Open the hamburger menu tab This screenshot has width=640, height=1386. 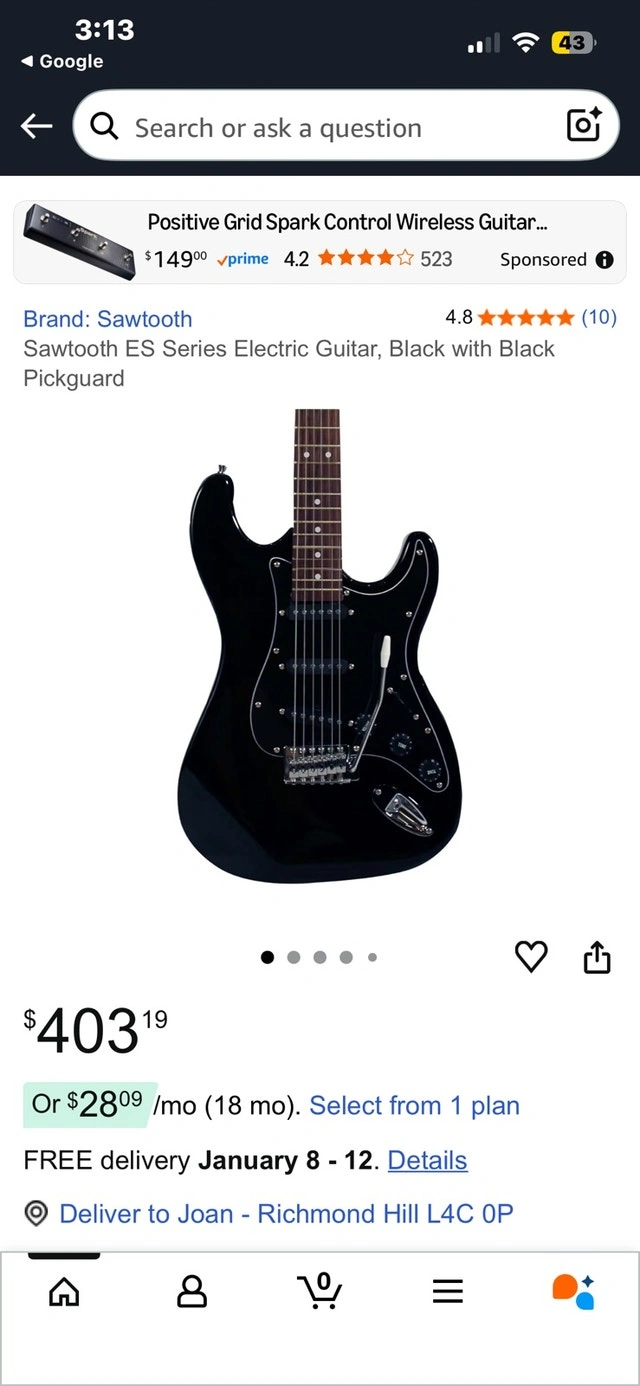448,1292
